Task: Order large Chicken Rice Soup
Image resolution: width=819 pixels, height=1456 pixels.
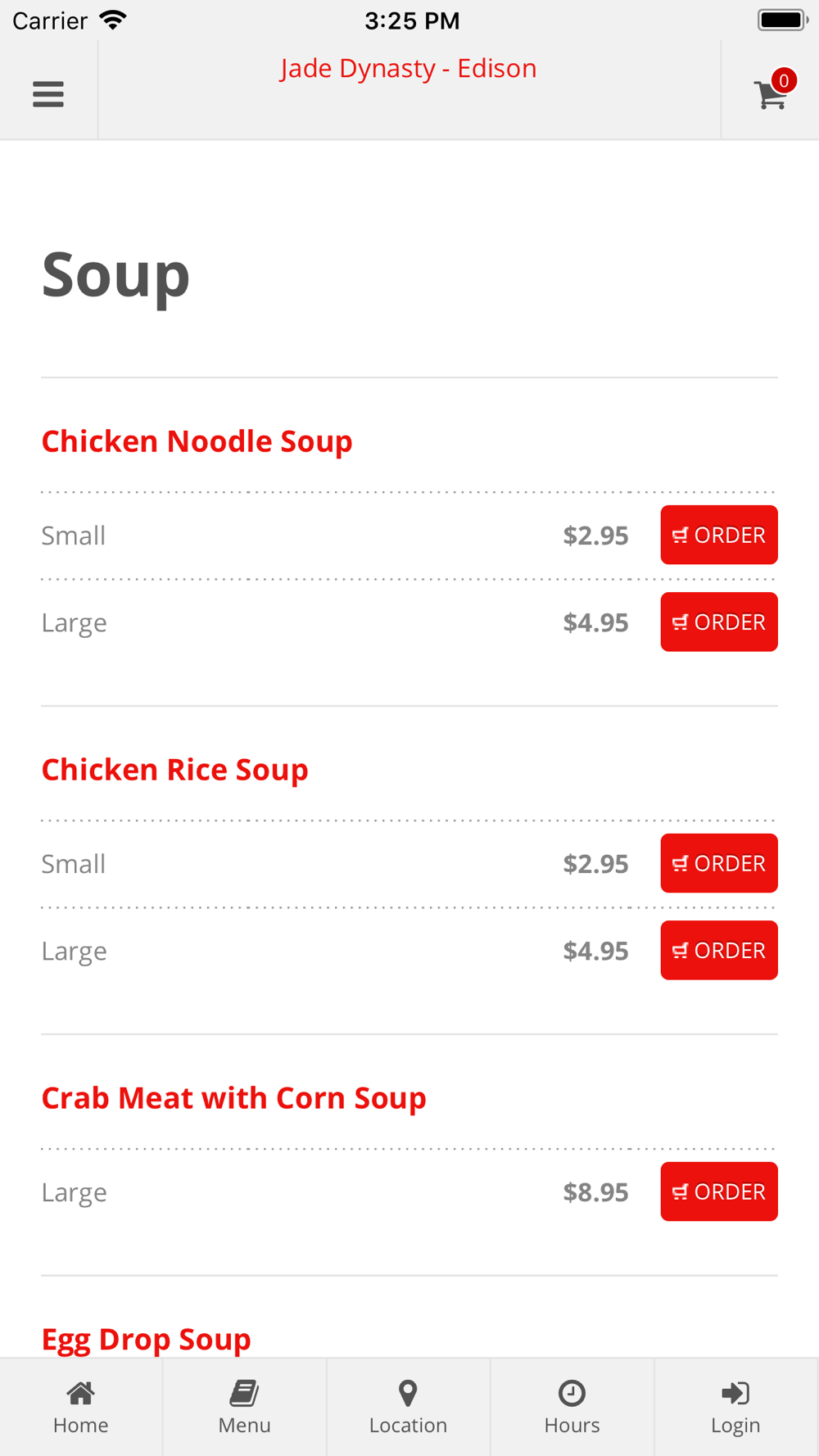Action: 719,950
